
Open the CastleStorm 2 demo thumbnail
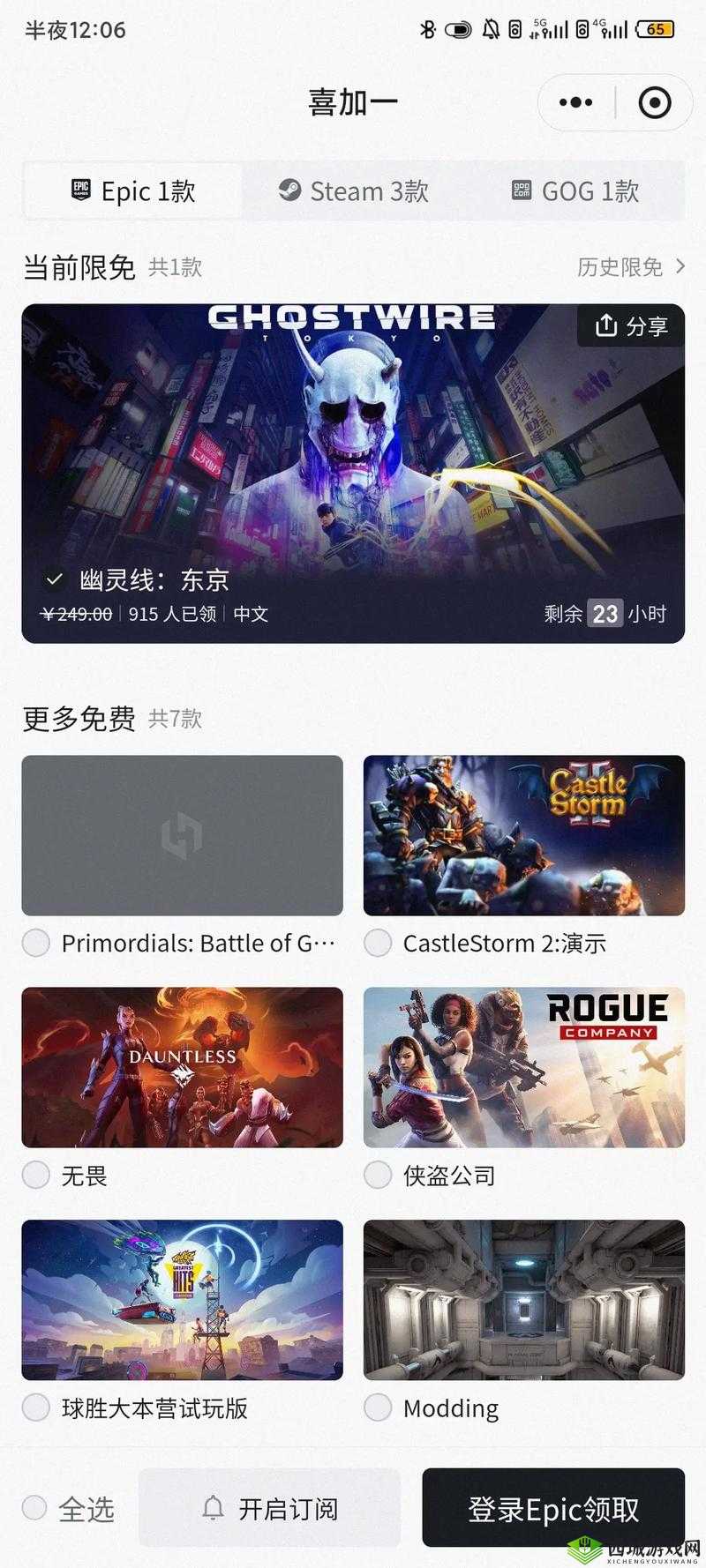[x=523, y=834]
